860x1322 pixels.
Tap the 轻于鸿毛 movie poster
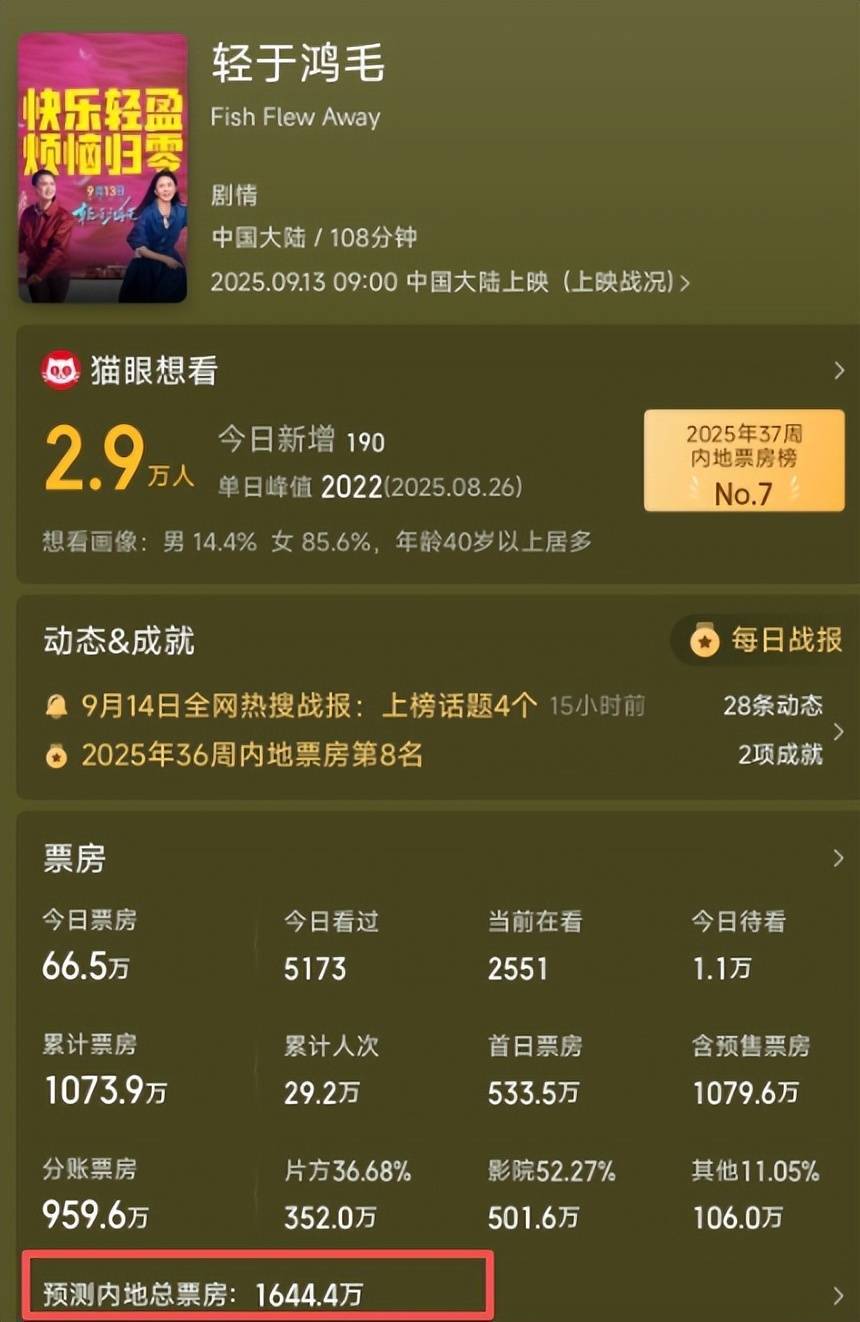[x=103, y=168]
